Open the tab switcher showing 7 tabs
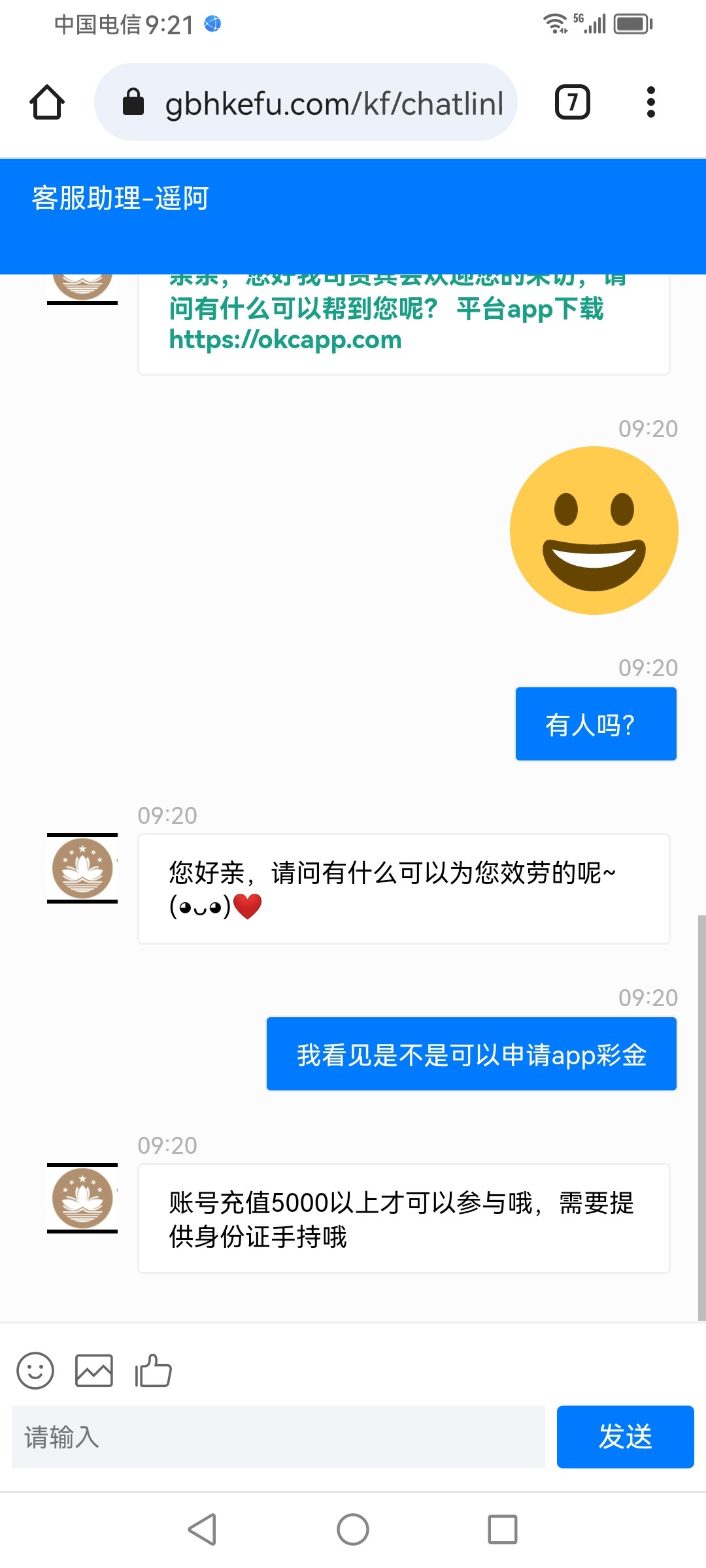 [x=573, y=102]
